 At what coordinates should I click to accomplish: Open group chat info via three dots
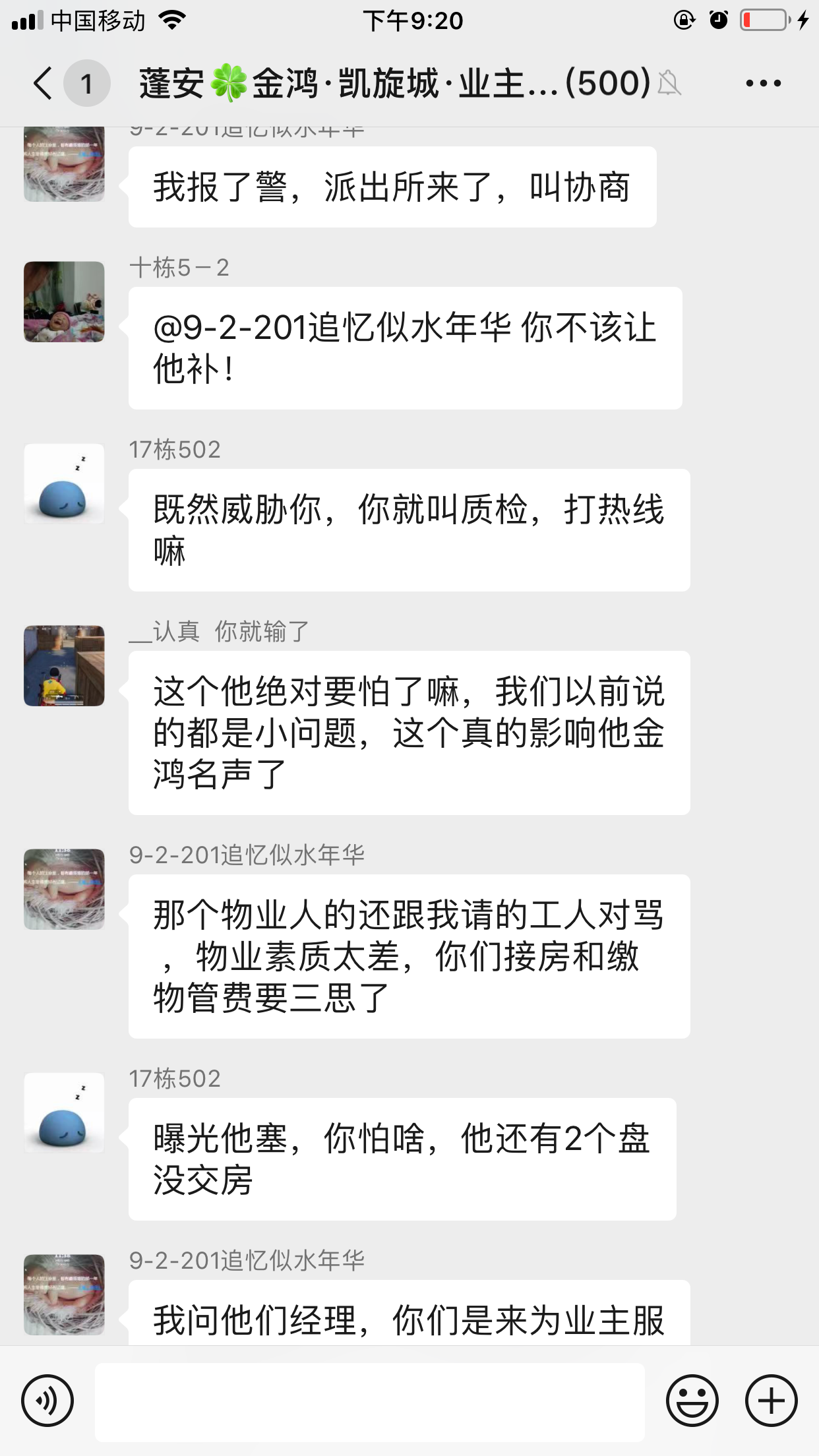tap(763, 84)
